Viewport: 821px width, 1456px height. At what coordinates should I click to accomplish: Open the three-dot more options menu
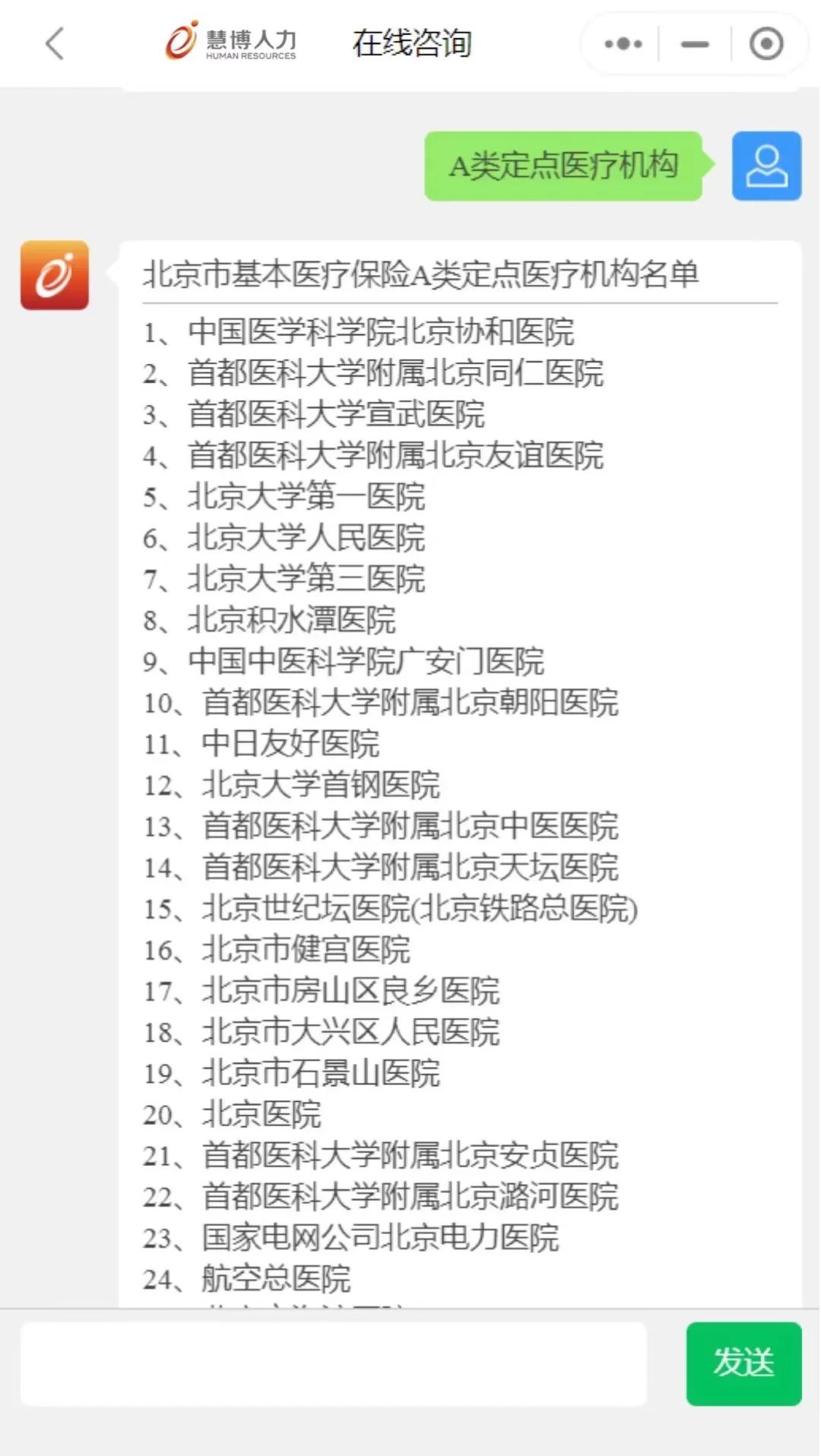(x=622, y=43)
